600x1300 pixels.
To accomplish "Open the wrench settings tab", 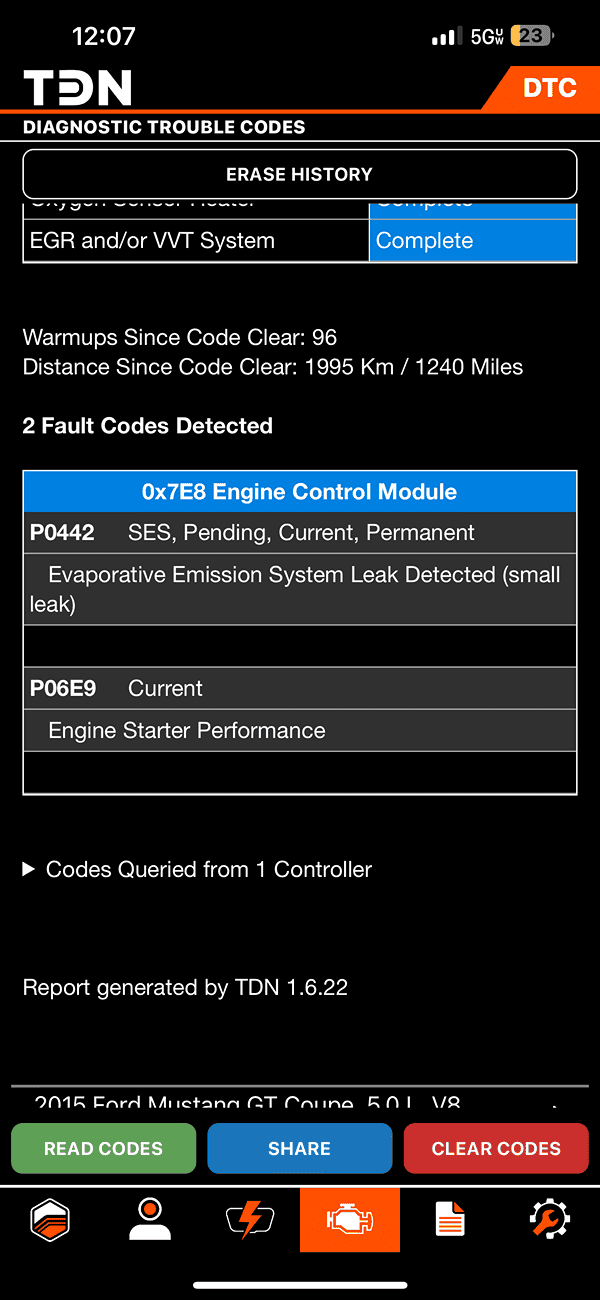I will (x=550, y=1220).
